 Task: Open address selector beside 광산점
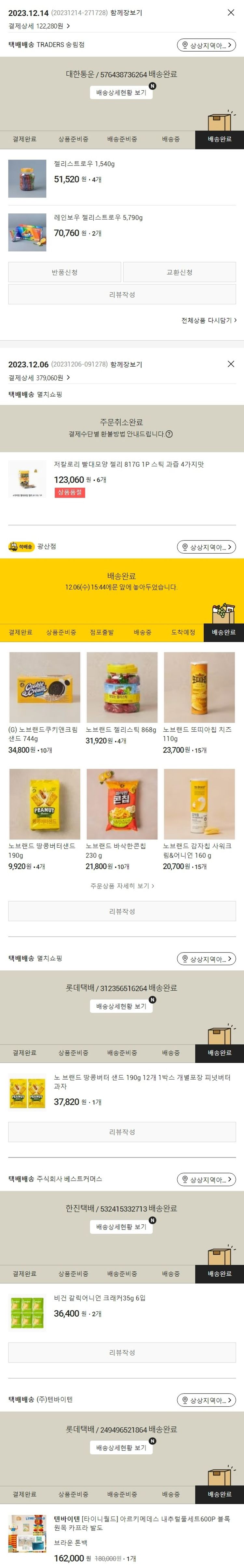pos(206,547)
